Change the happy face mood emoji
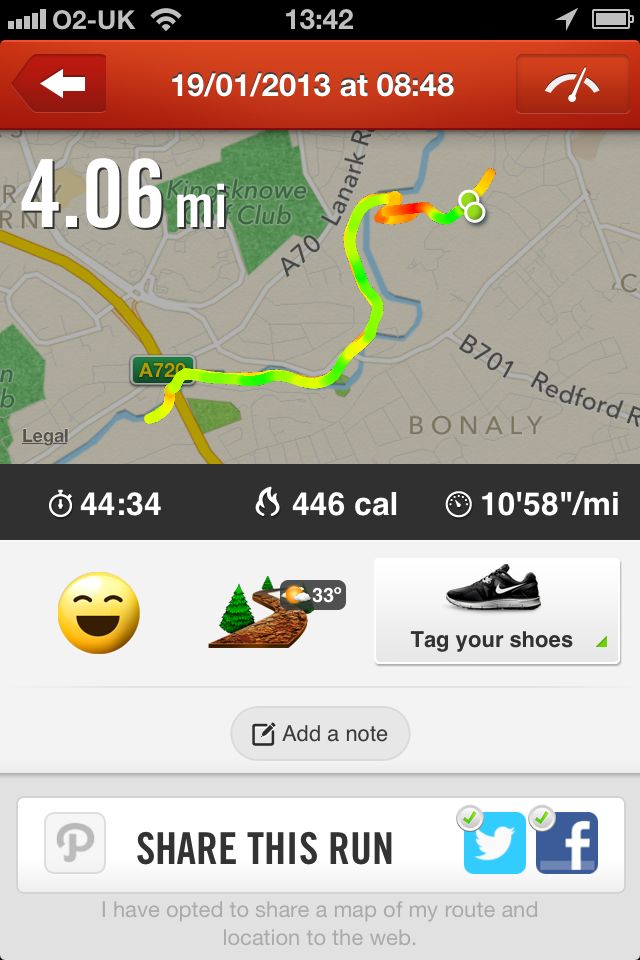This screenshot has width=640, height=960. pyautogui.click(x=98, y=614)
